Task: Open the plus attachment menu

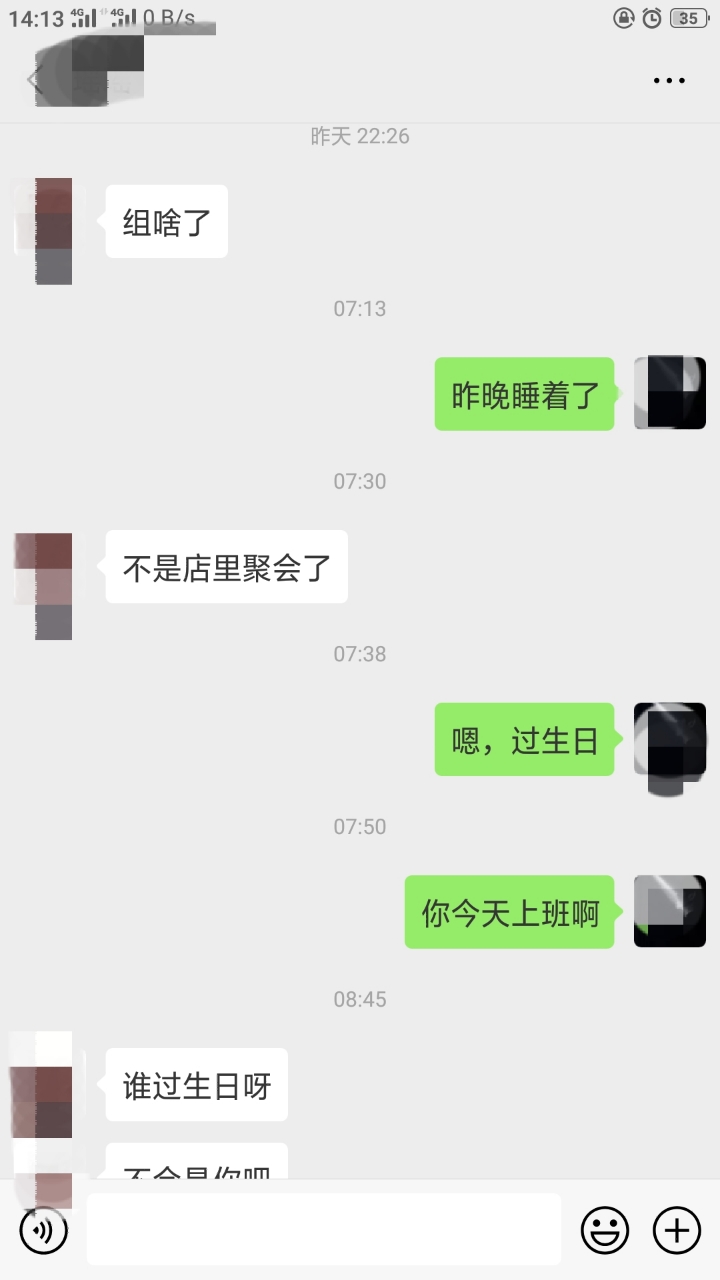Action: [677, 1230]
